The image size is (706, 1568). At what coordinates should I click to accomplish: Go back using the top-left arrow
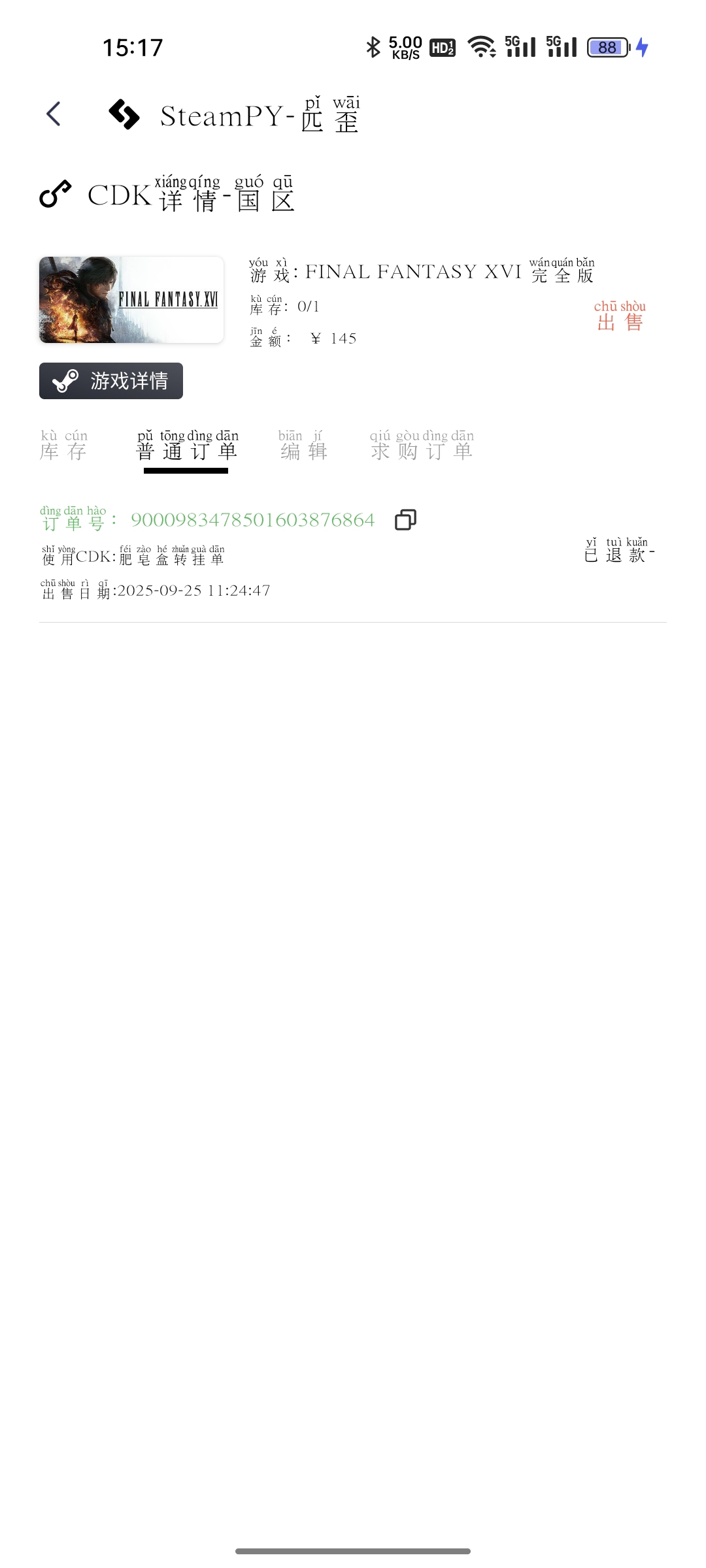[54, 114]
